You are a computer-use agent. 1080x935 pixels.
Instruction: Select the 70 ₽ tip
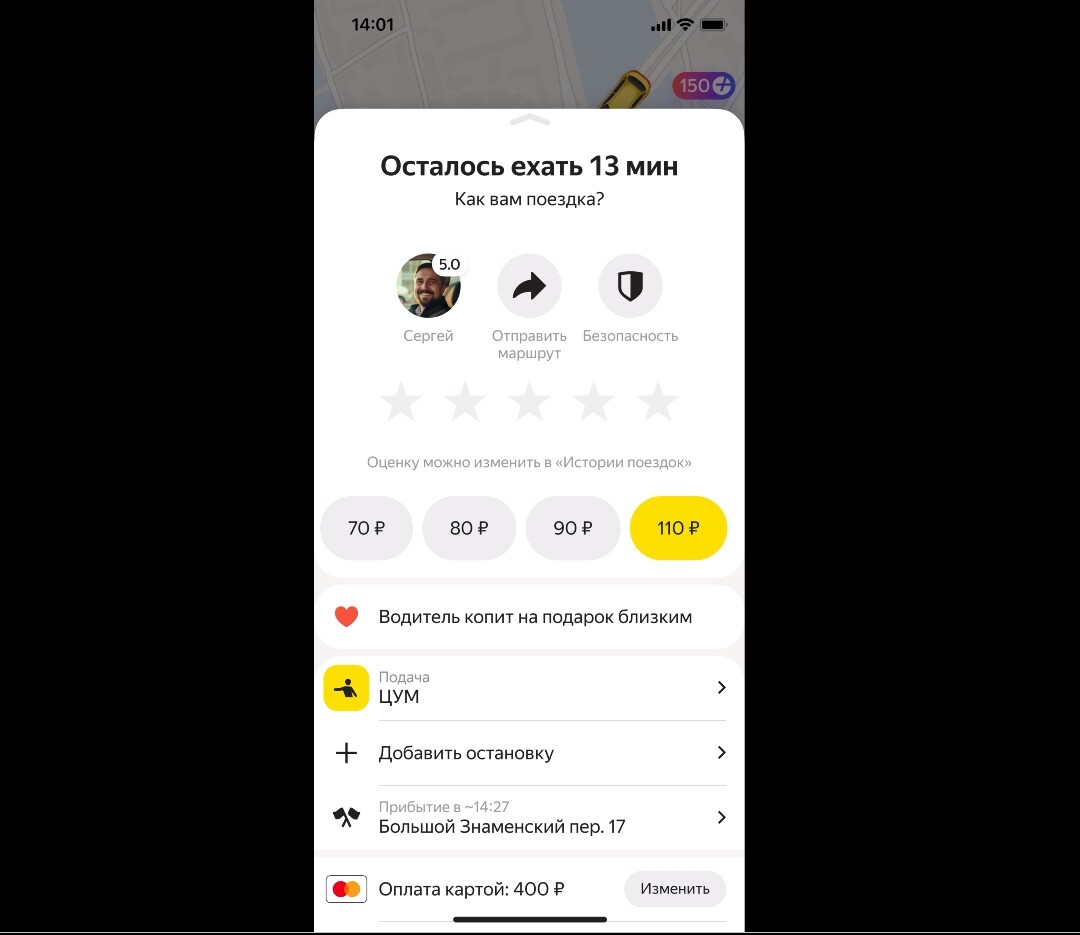coord(366,528)
